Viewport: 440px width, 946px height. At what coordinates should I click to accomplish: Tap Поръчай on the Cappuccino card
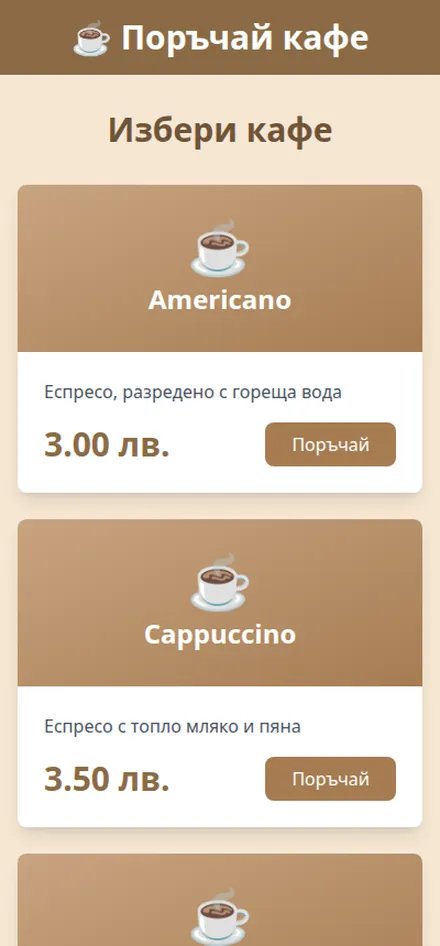(330, 779)
